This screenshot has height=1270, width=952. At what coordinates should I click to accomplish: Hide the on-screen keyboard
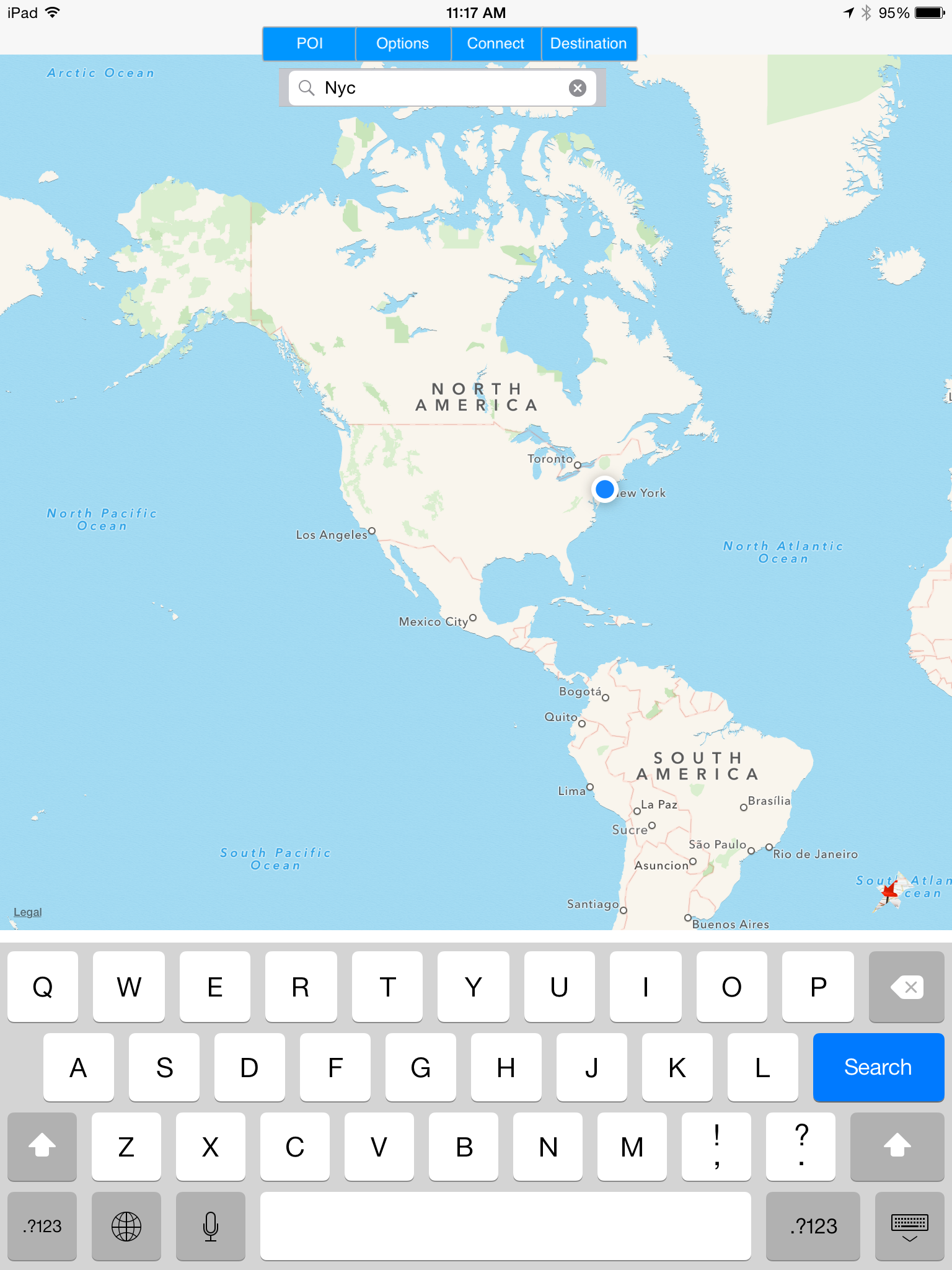pos(909,1226)
